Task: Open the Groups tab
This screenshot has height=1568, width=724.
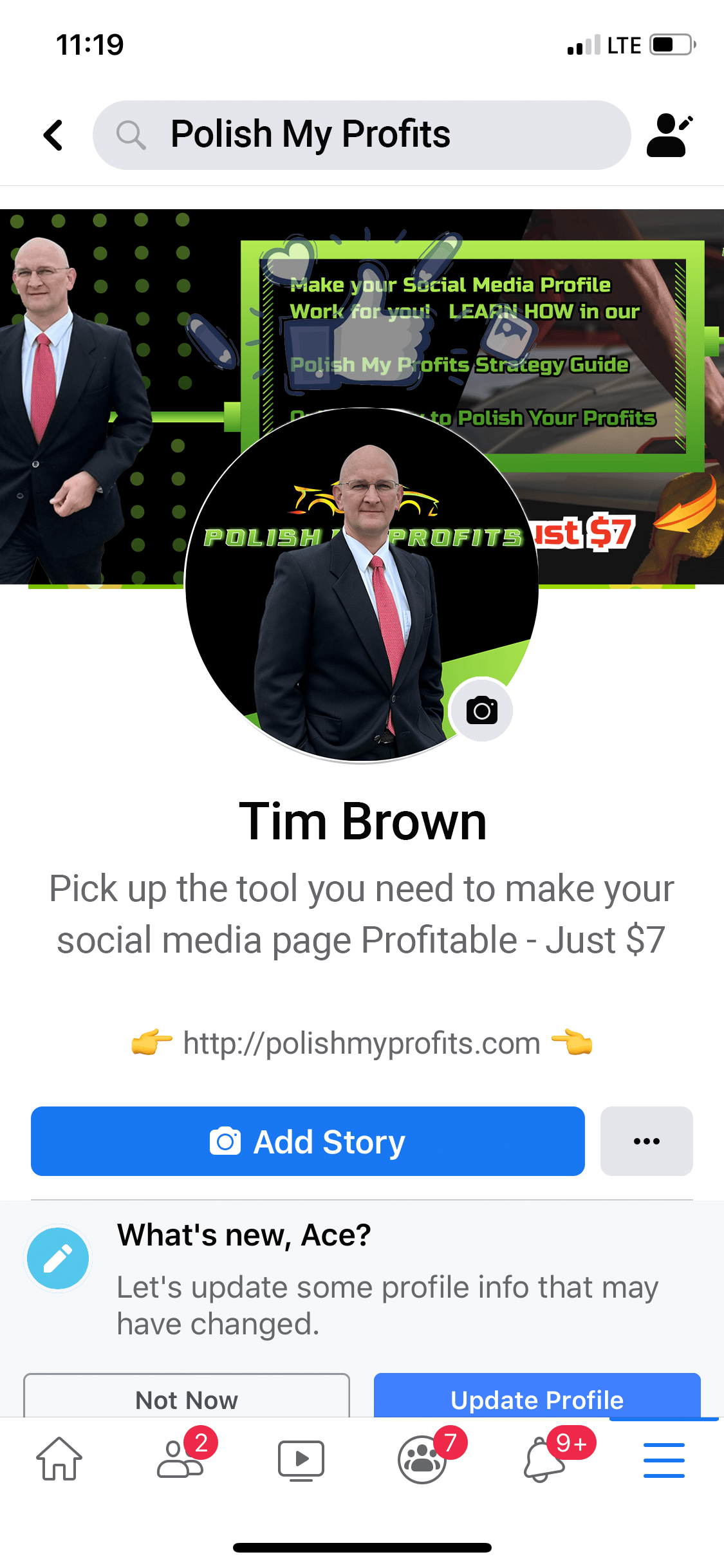Action: pyautogui.click(x=422, y=1460)
